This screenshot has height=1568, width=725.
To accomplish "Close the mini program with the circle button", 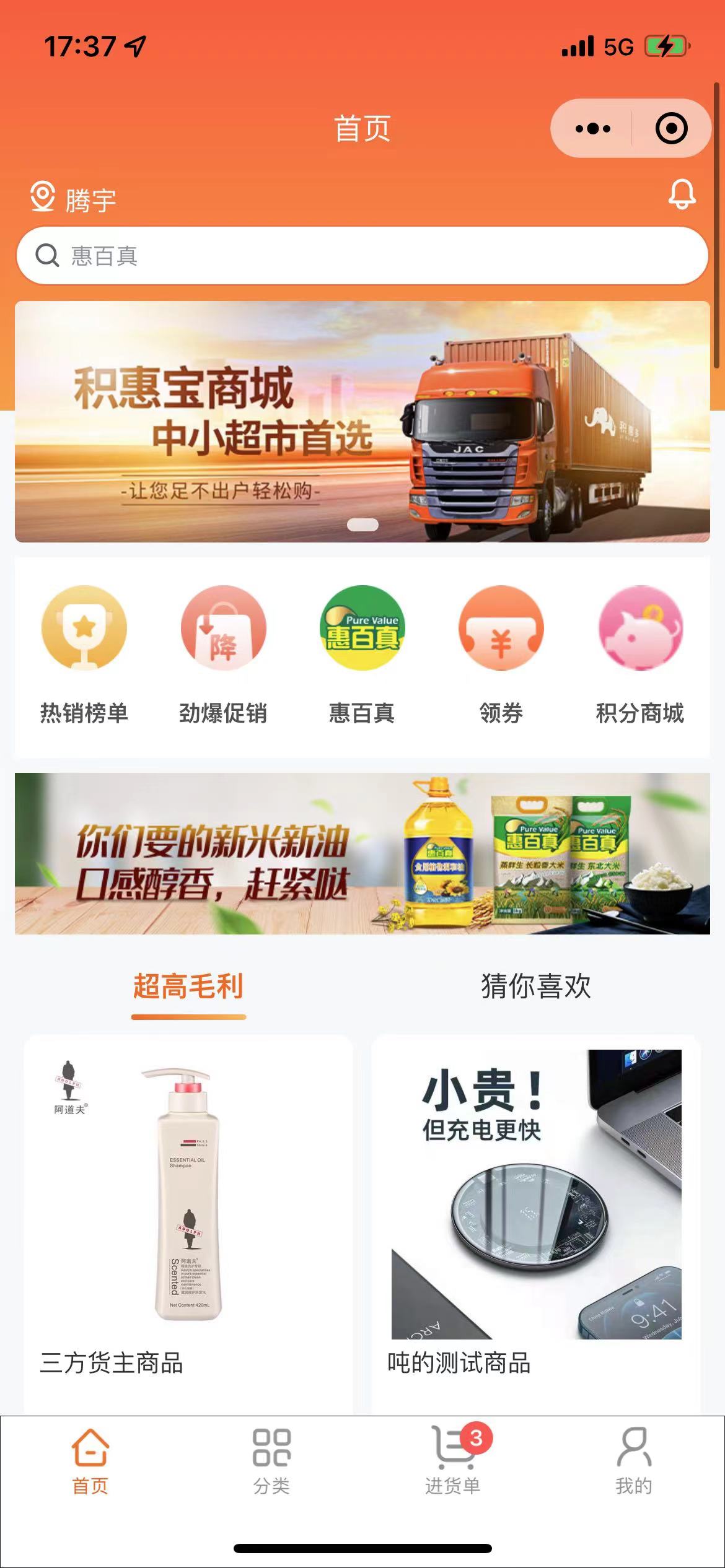I will 671,128.
